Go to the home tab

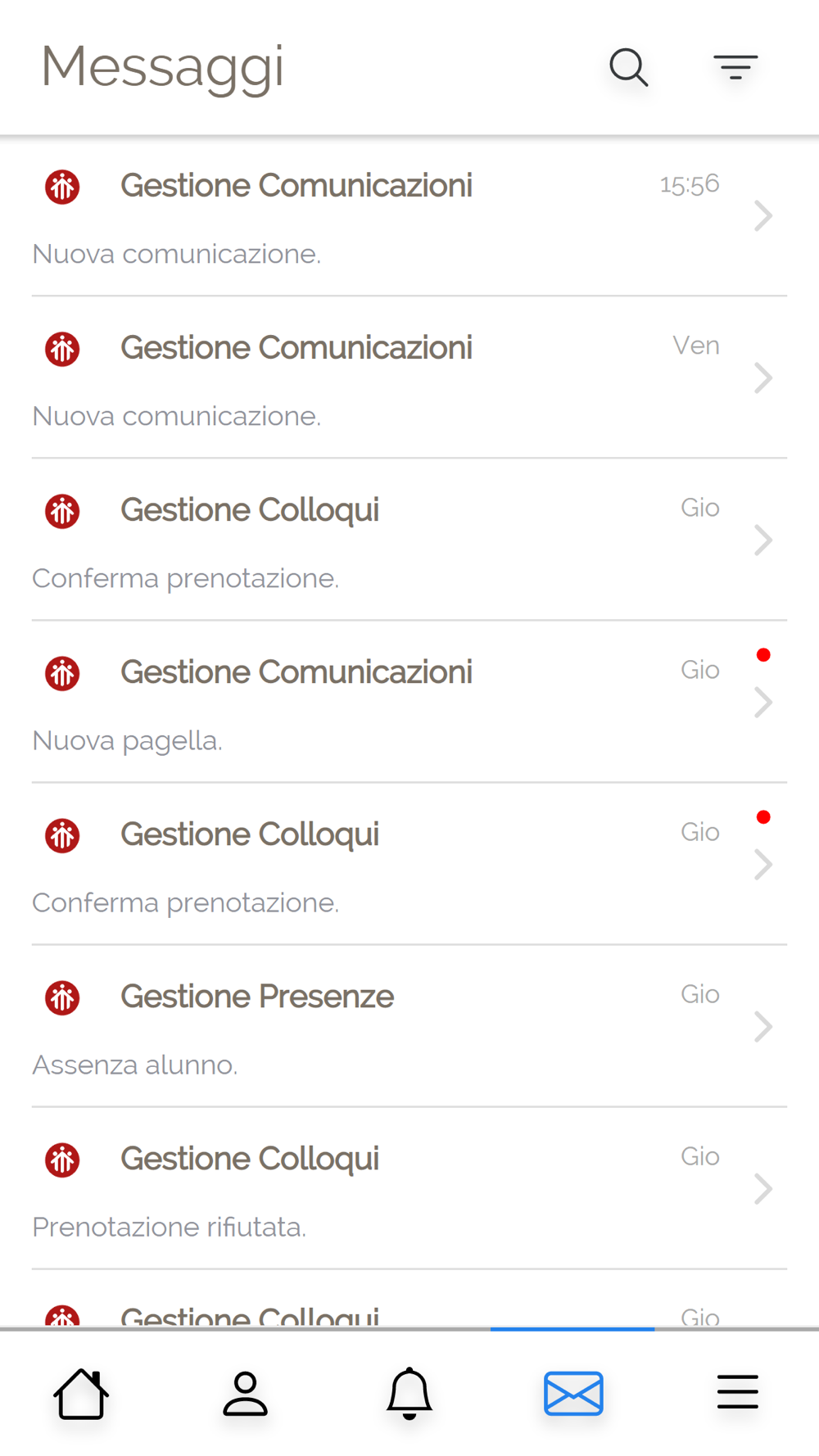pos(81,1393)
